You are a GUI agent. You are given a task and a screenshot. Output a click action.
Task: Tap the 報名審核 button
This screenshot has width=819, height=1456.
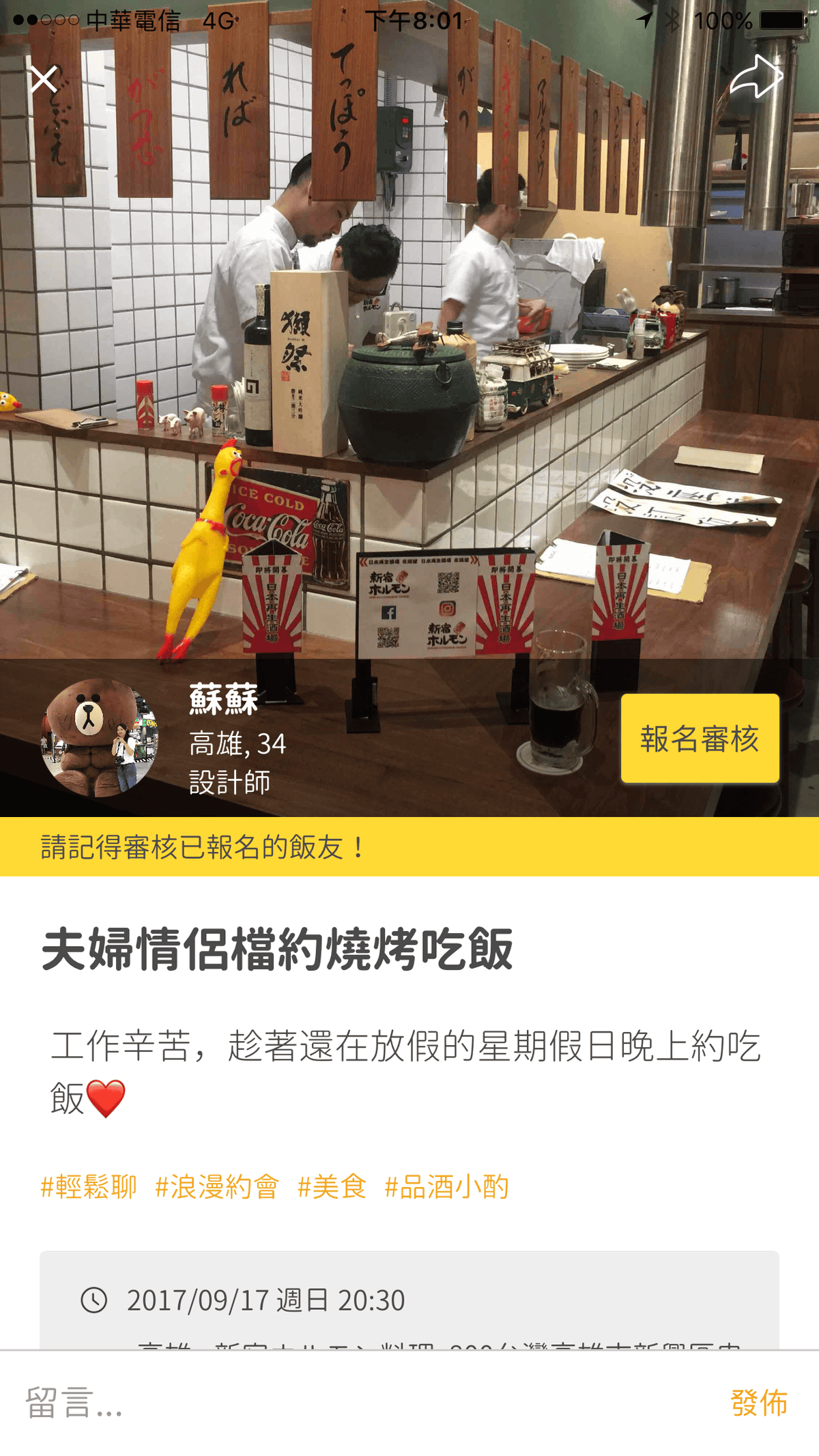tap(700, 737)
